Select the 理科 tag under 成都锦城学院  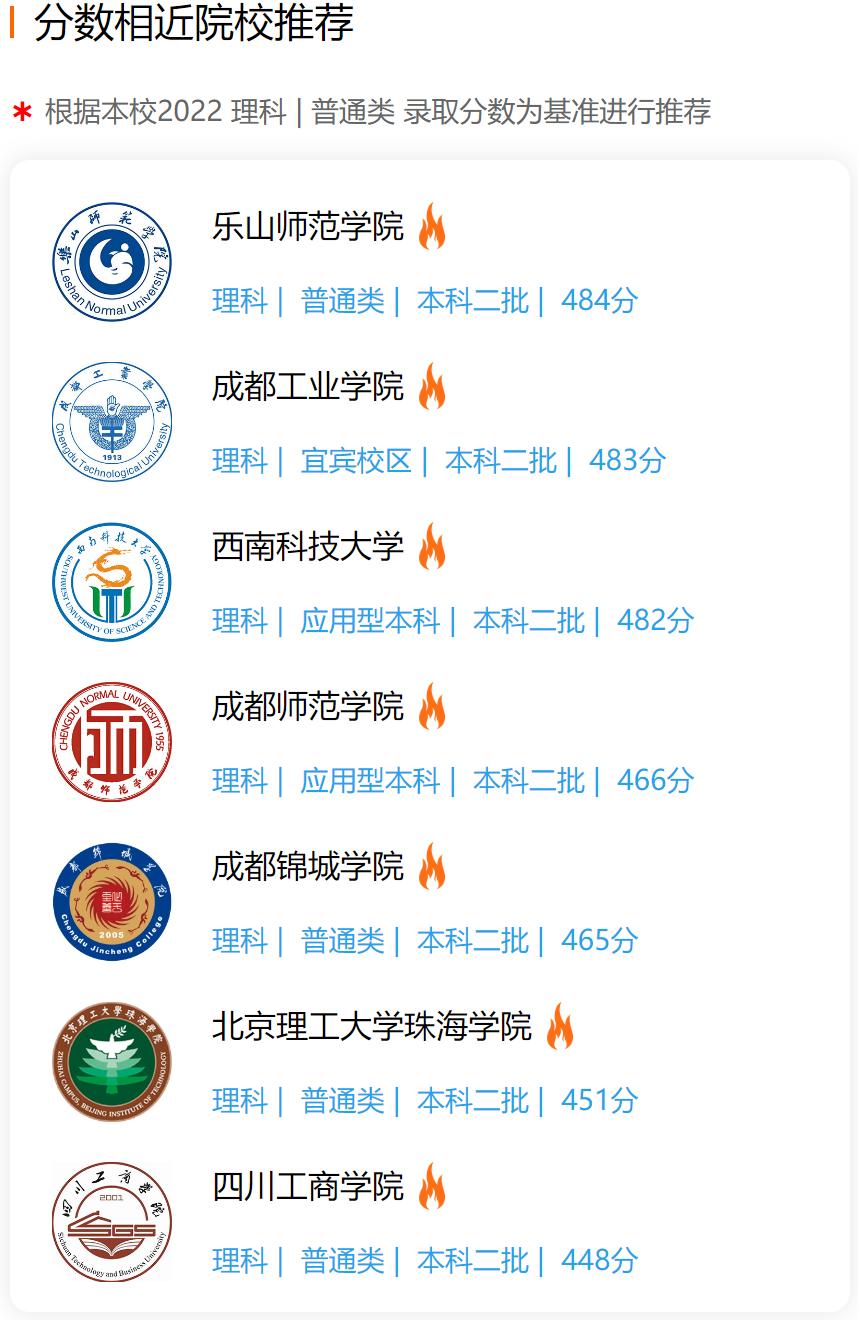click(239, 941)
